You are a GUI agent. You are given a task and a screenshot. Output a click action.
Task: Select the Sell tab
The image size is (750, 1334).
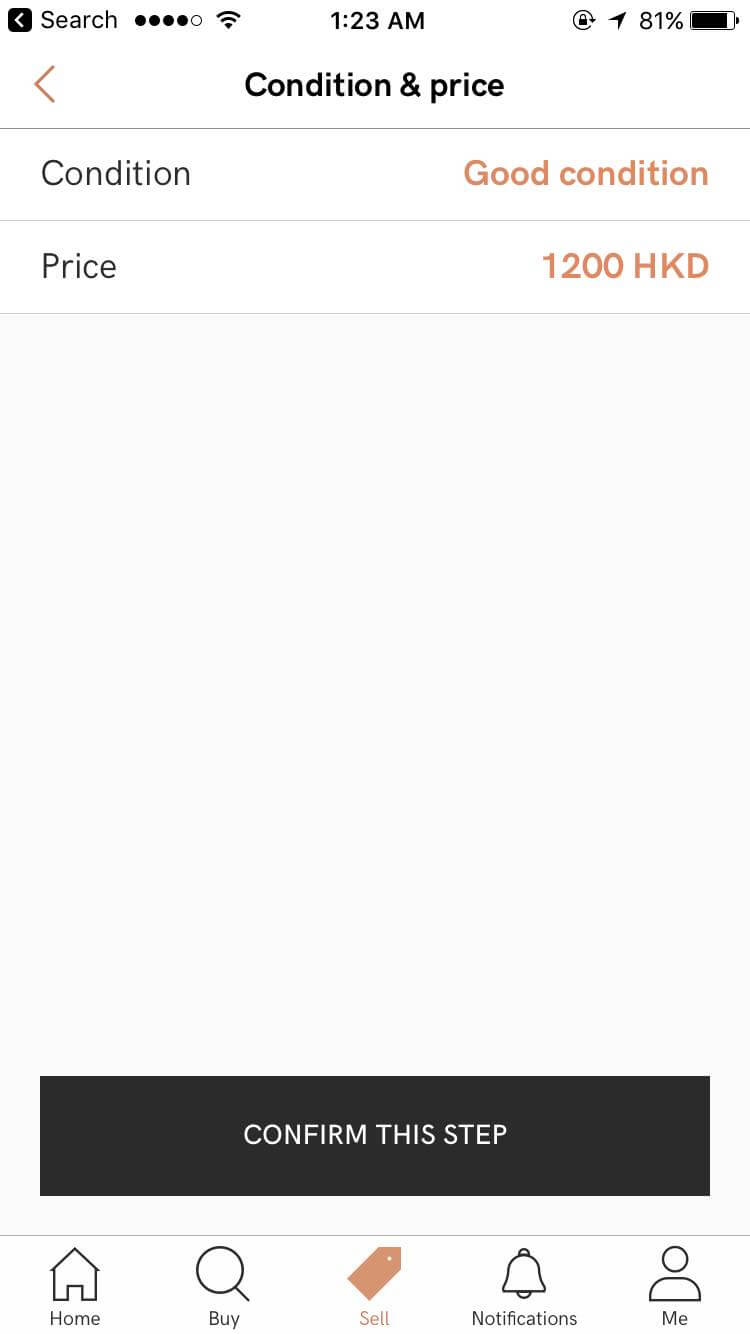[x=374, y=1286]
